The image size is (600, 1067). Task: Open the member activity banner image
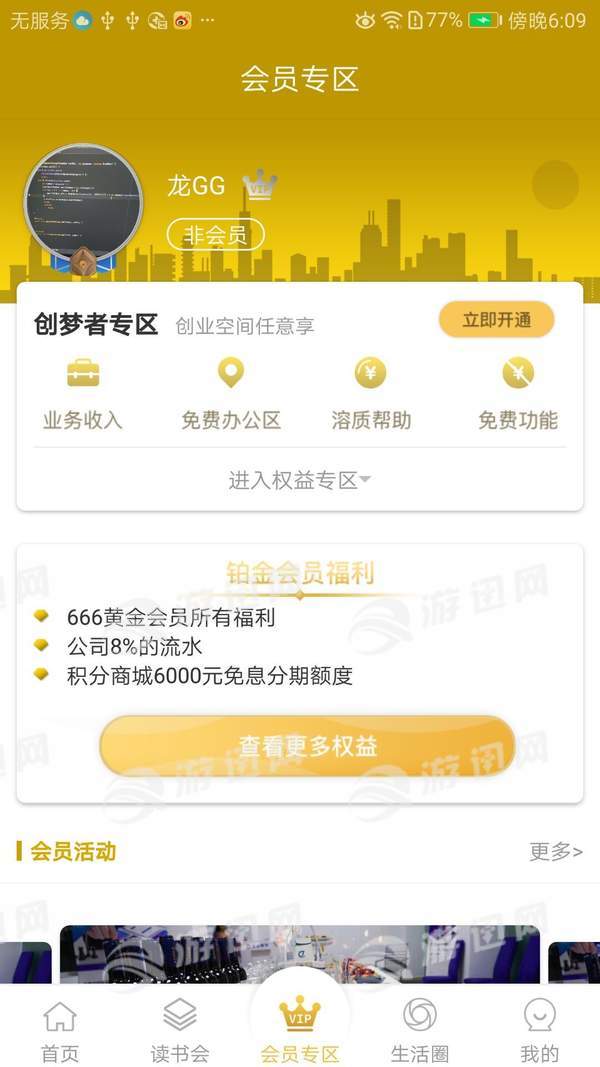coord(299,953)
